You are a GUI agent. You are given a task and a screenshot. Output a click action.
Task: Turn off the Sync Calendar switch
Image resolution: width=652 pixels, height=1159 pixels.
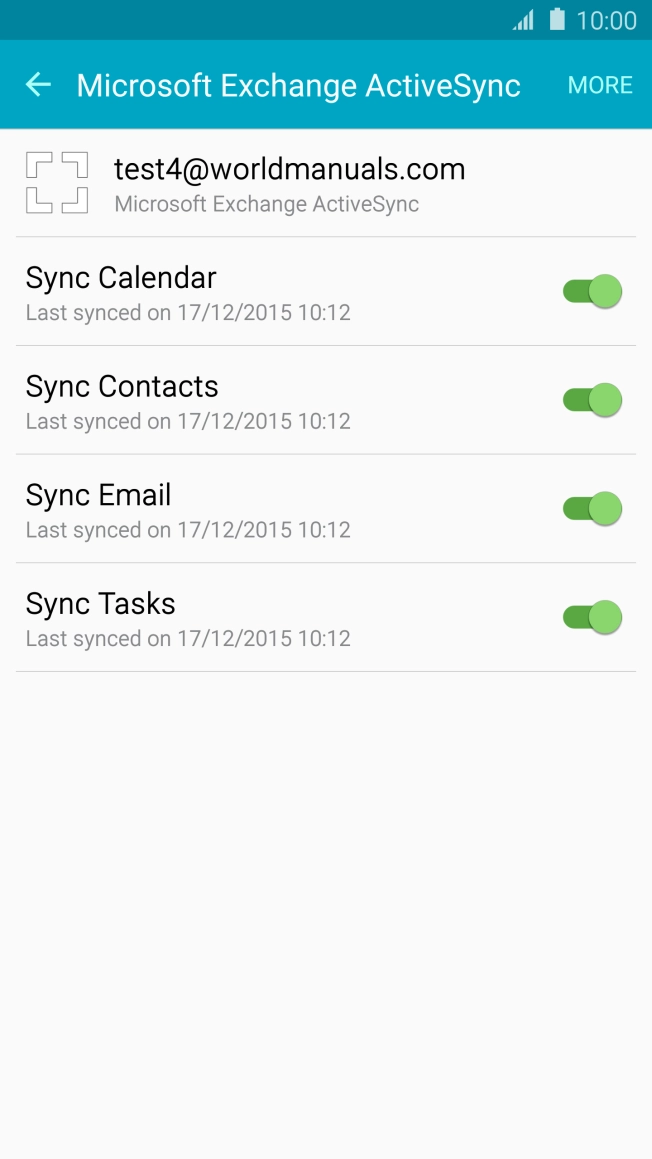click(x=593, y=291)
